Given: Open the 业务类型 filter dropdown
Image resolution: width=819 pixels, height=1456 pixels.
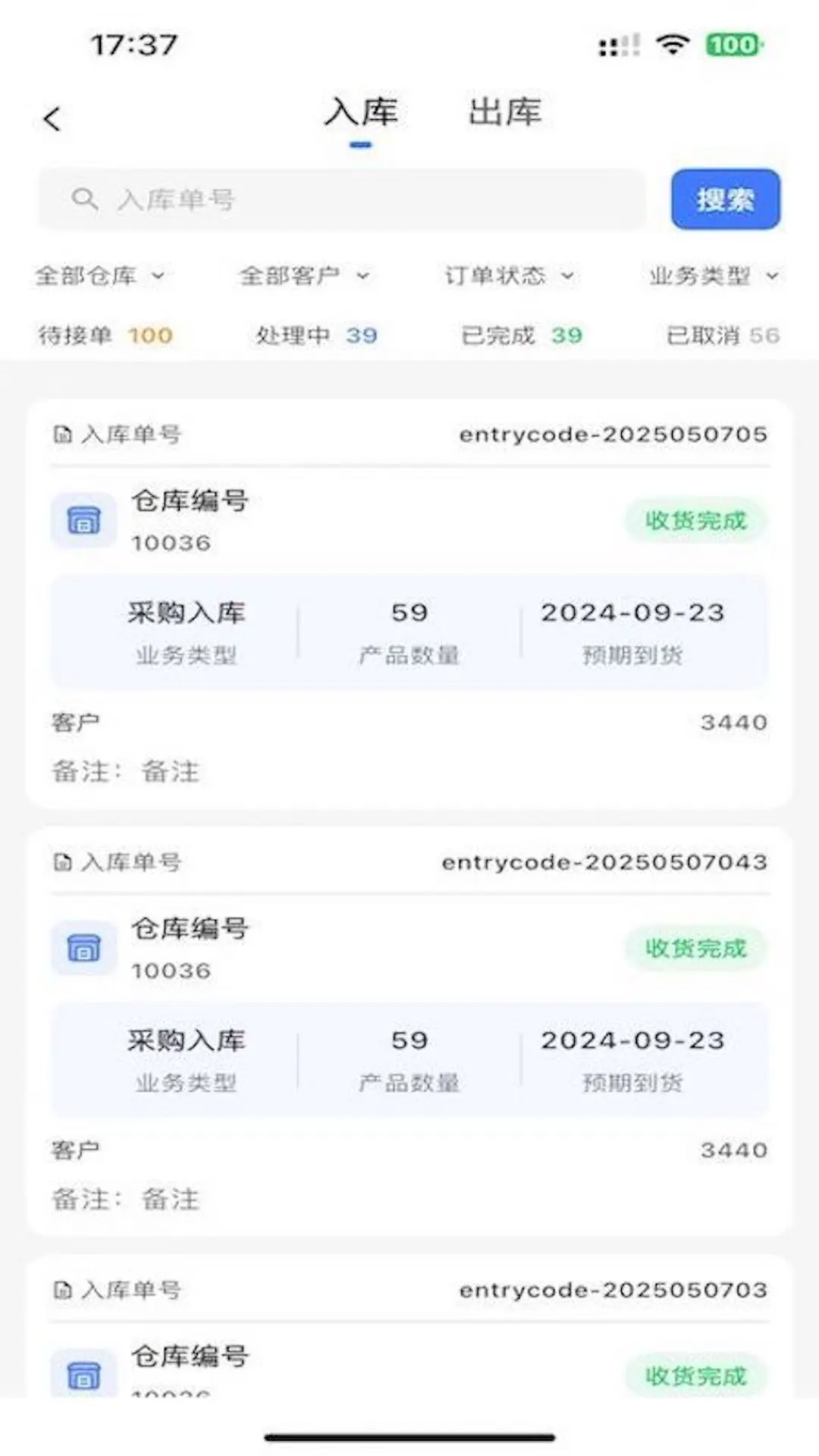Looking at the screenshot, I should [x=713, y=276].
